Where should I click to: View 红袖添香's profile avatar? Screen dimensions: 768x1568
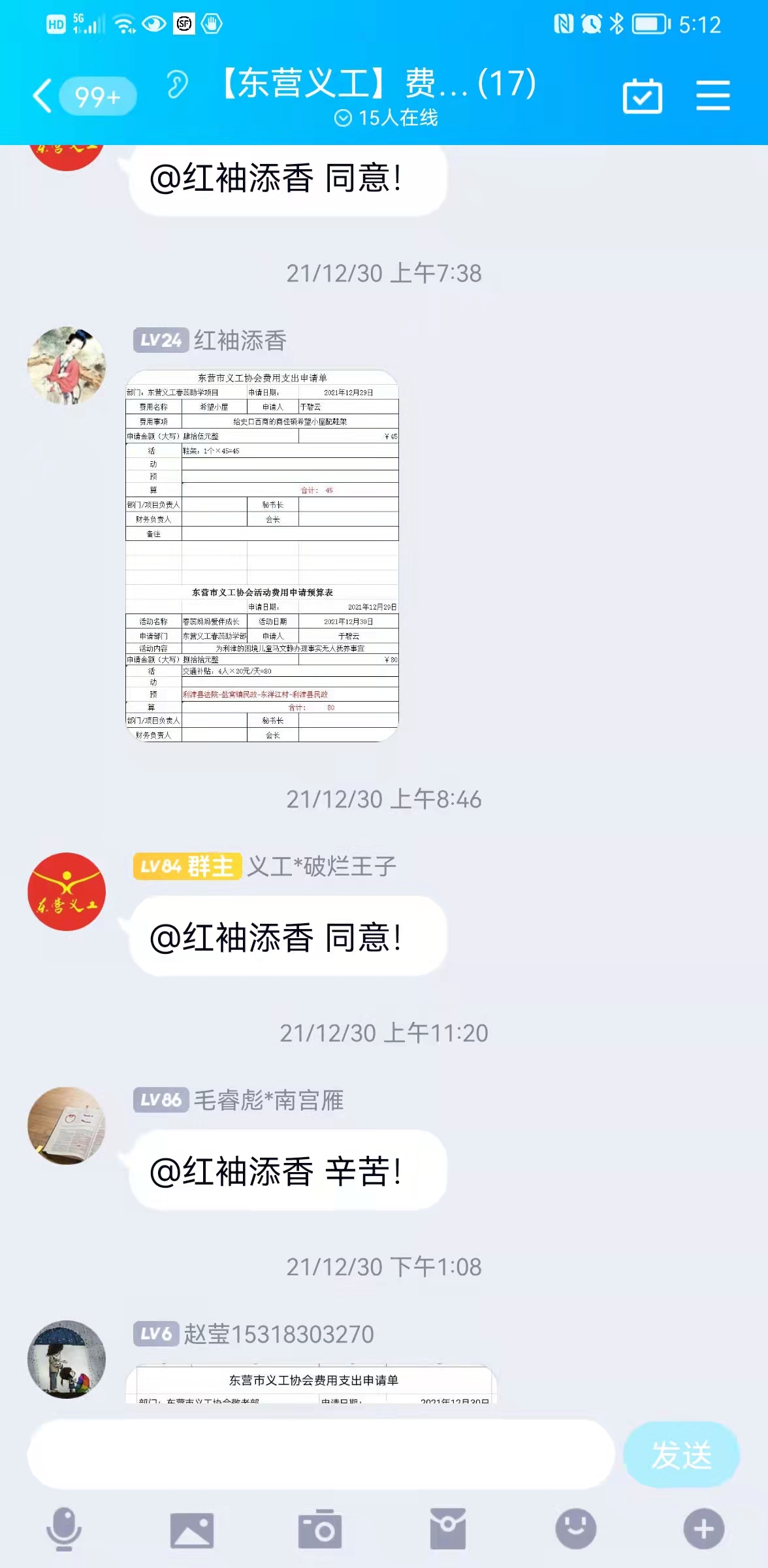click(67, 366)
